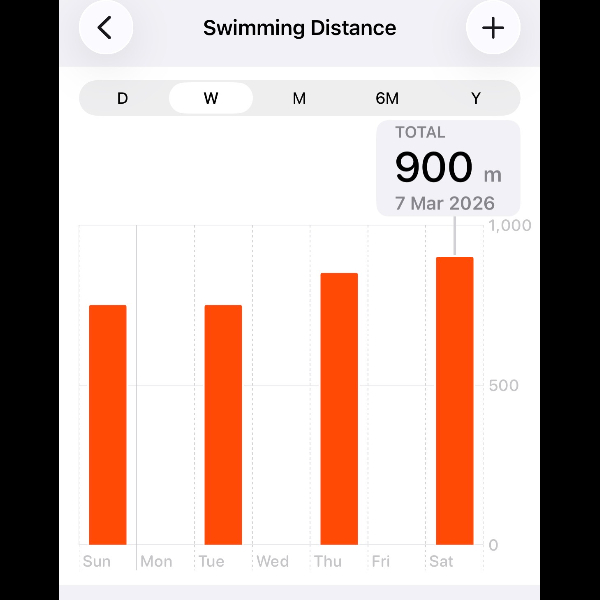Select the W week view
This screenshot has height=600, width=600.
211,98
